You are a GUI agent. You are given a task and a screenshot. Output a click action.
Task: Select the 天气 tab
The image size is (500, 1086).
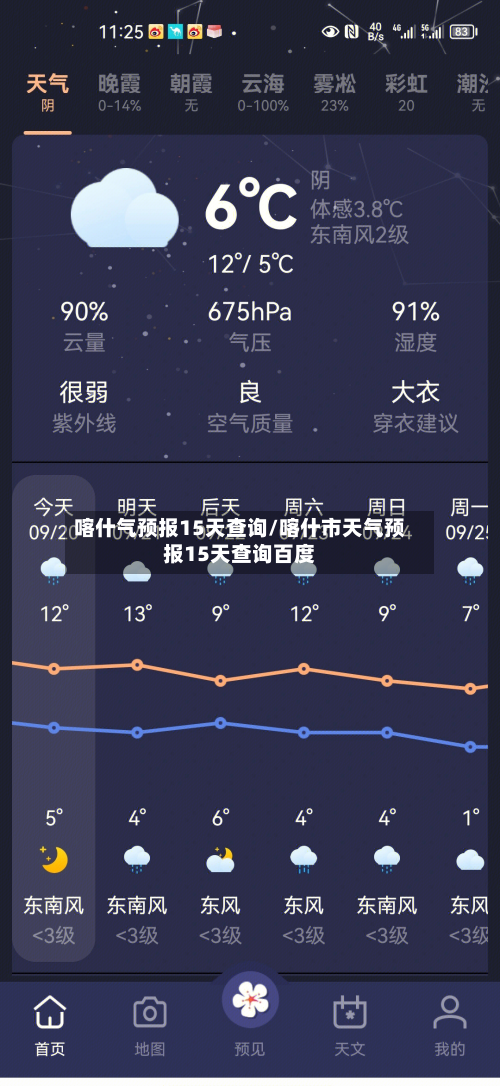pyautogui.click(x=48, y=93)
